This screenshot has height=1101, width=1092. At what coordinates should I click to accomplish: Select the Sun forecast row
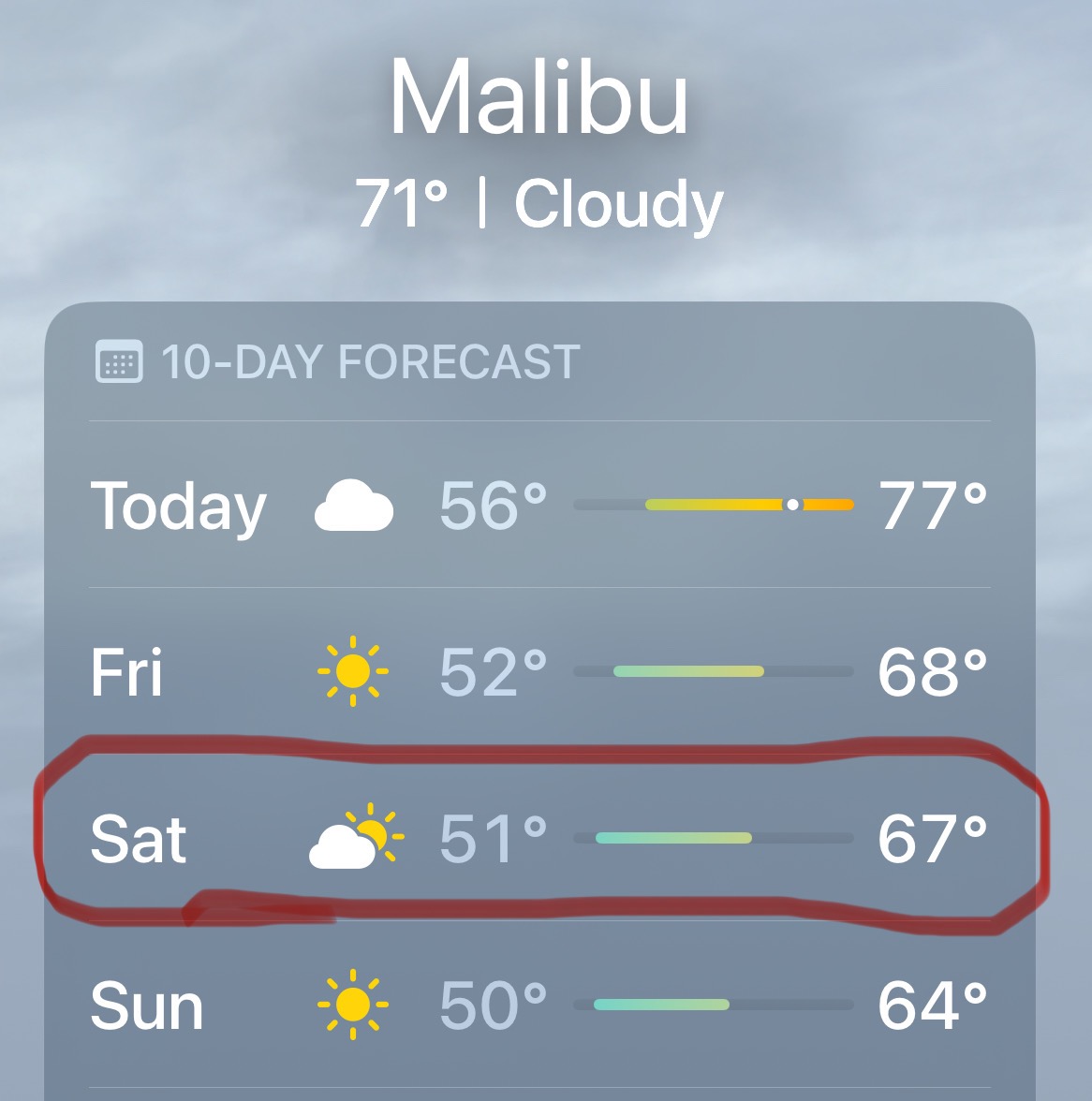(x=539, y=1005)
